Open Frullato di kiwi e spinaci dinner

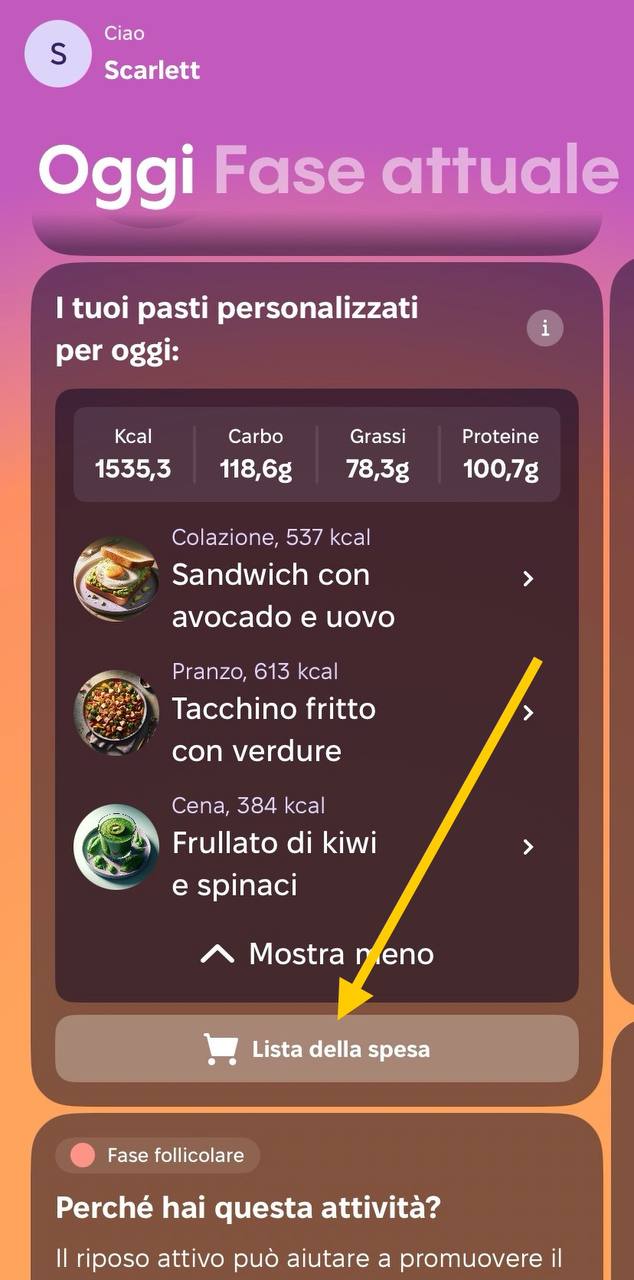[x=316, y=848]
